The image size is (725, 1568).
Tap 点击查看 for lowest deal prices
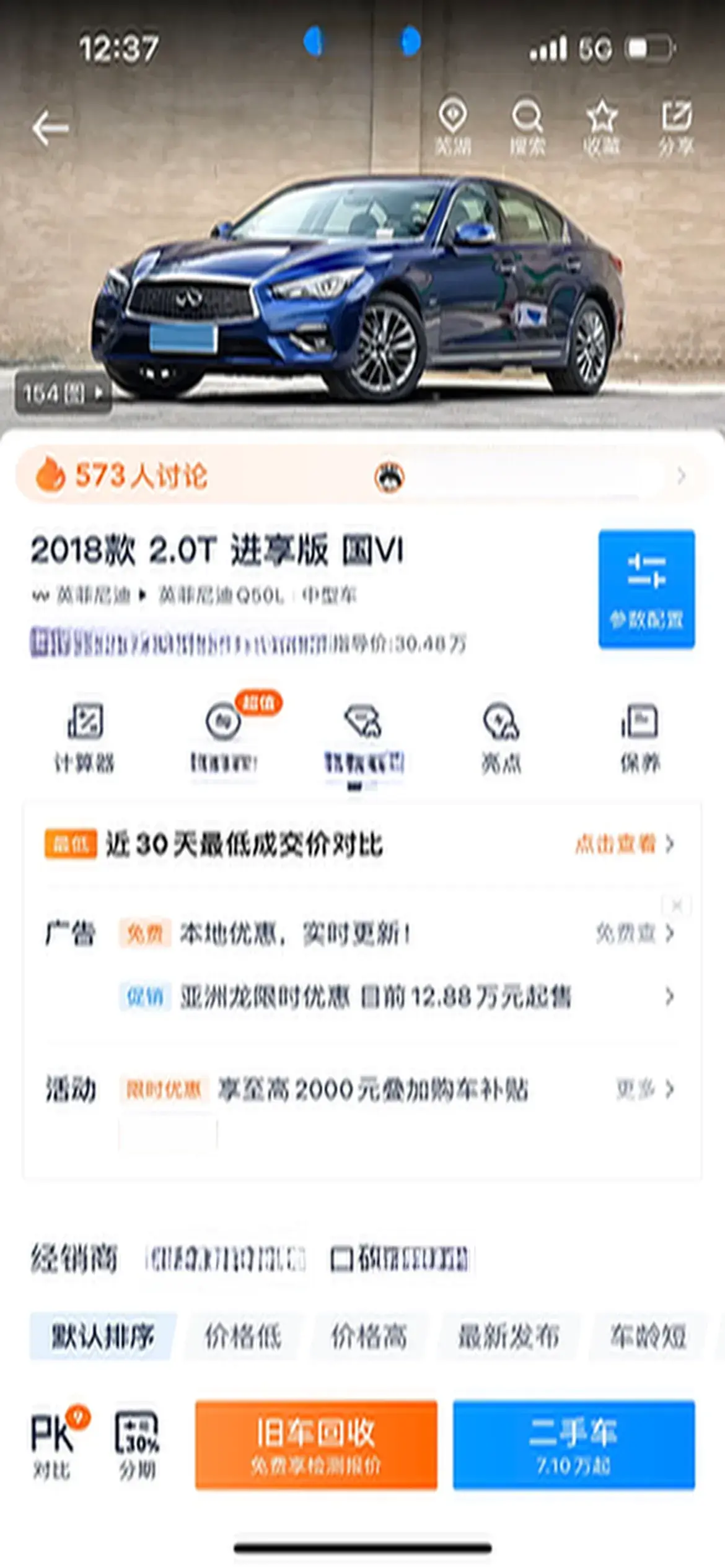(623, 843)
